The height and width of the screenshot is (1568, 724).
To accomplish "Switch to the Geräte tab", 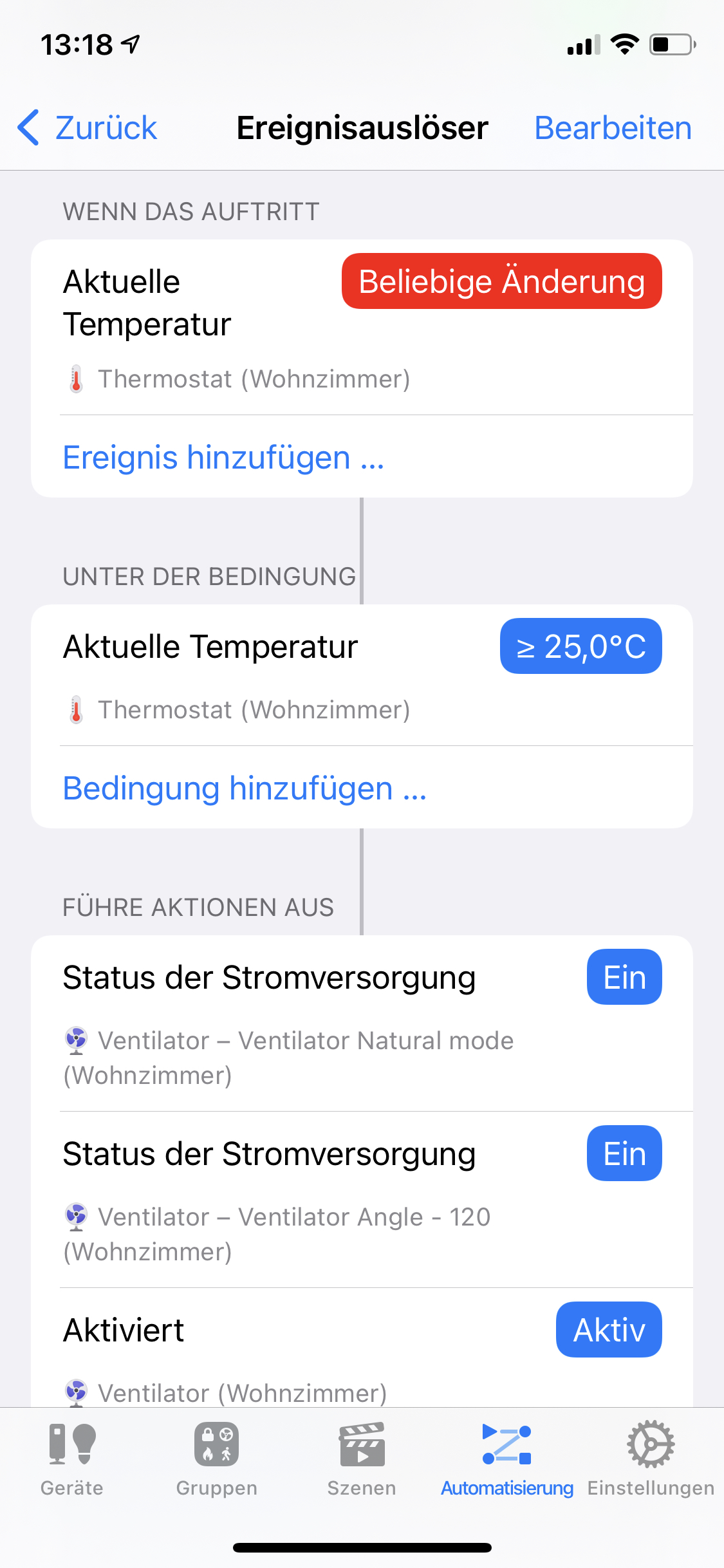I will pyautogui.click(x=72, y=1460).
